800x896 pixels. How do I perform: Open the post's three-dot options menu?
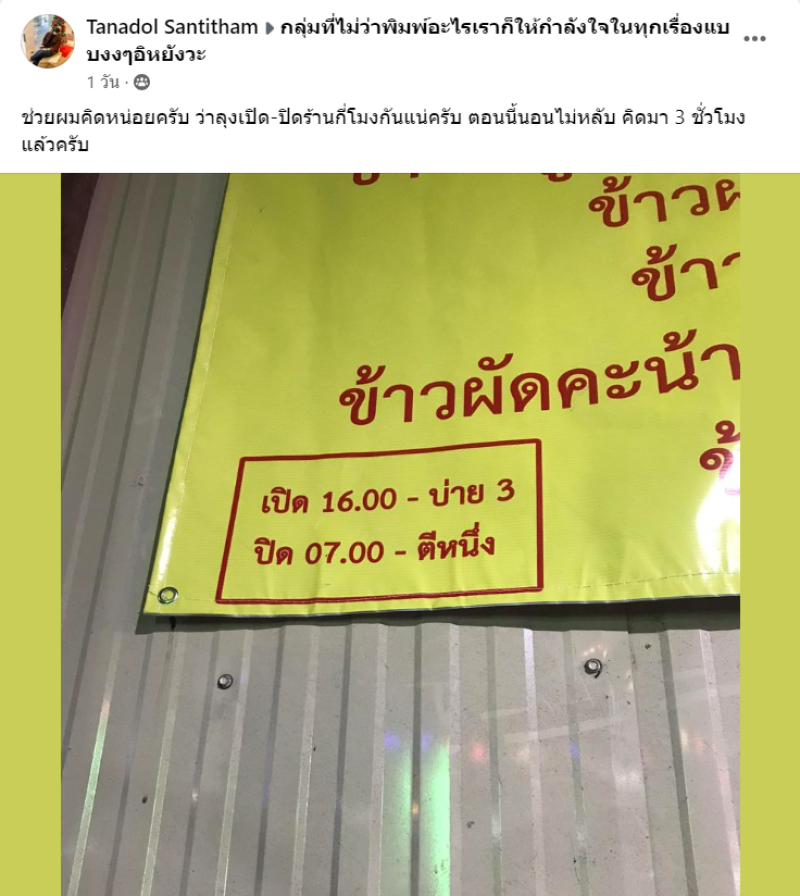point(755,39)
